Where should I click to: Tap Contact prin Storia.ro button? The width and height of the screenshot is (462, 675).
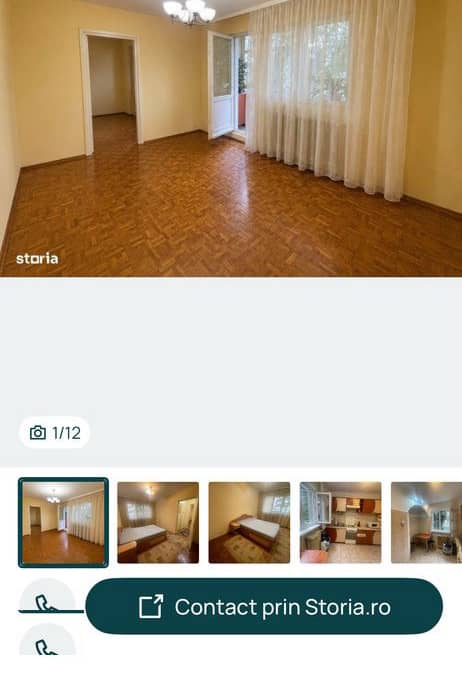(264, 606)
